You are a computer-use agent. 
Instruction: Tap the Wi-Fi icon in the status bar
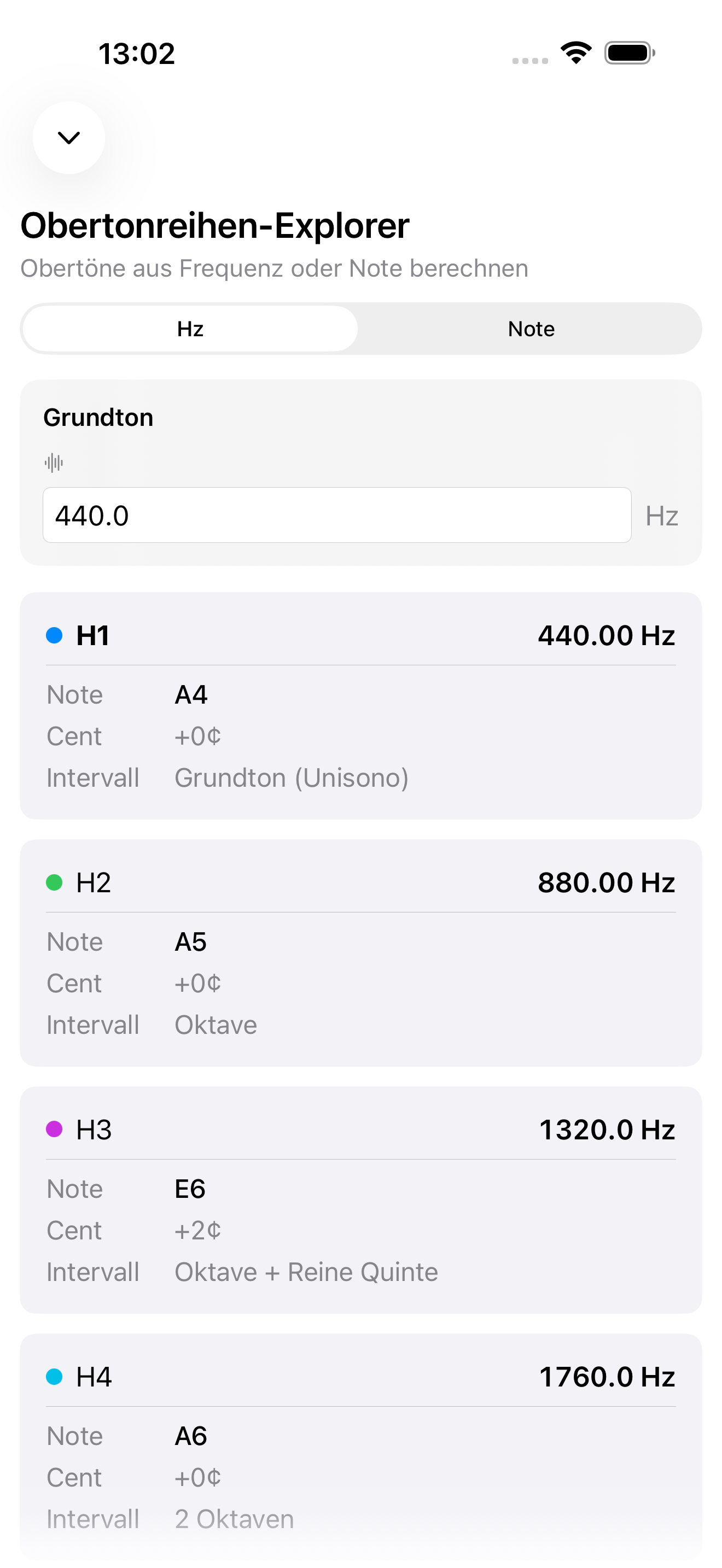(575, 54)
